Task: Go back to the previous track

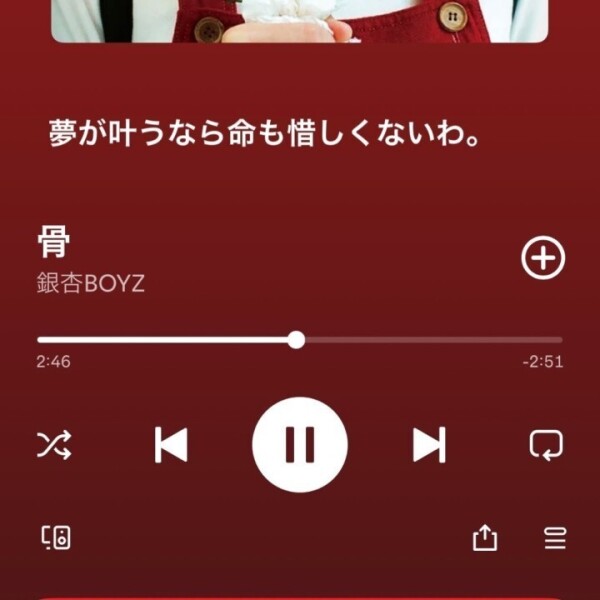Action: coord(171,444)
